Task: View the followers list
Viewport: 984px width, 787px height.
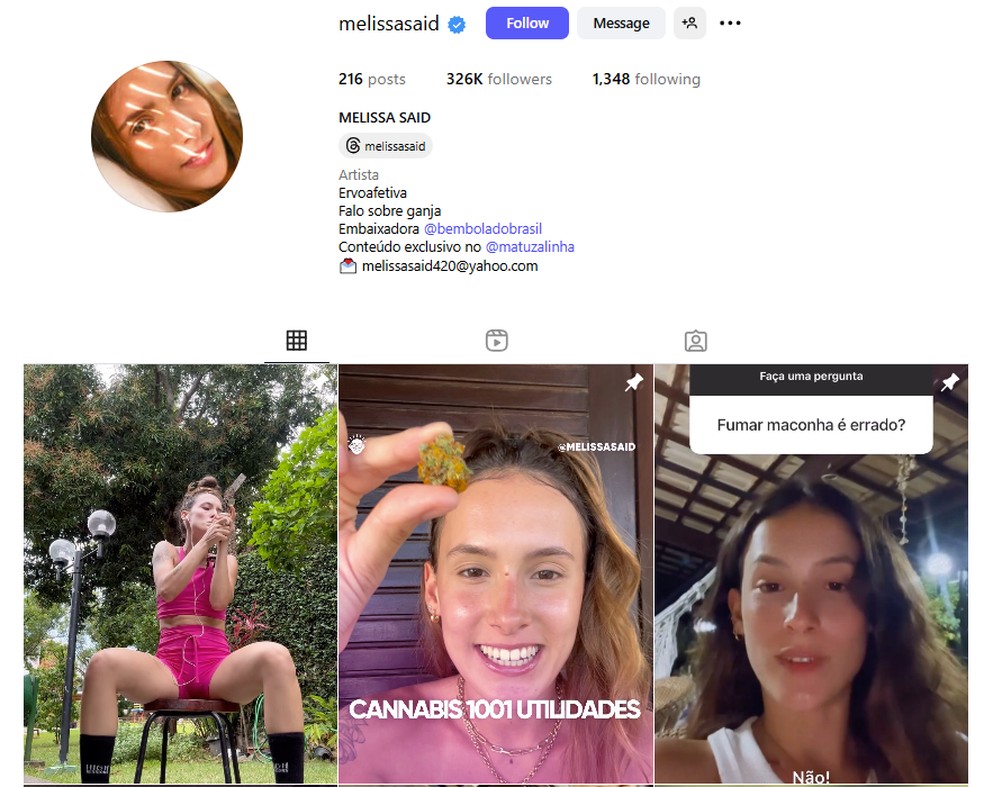Action: click(499, 79)
